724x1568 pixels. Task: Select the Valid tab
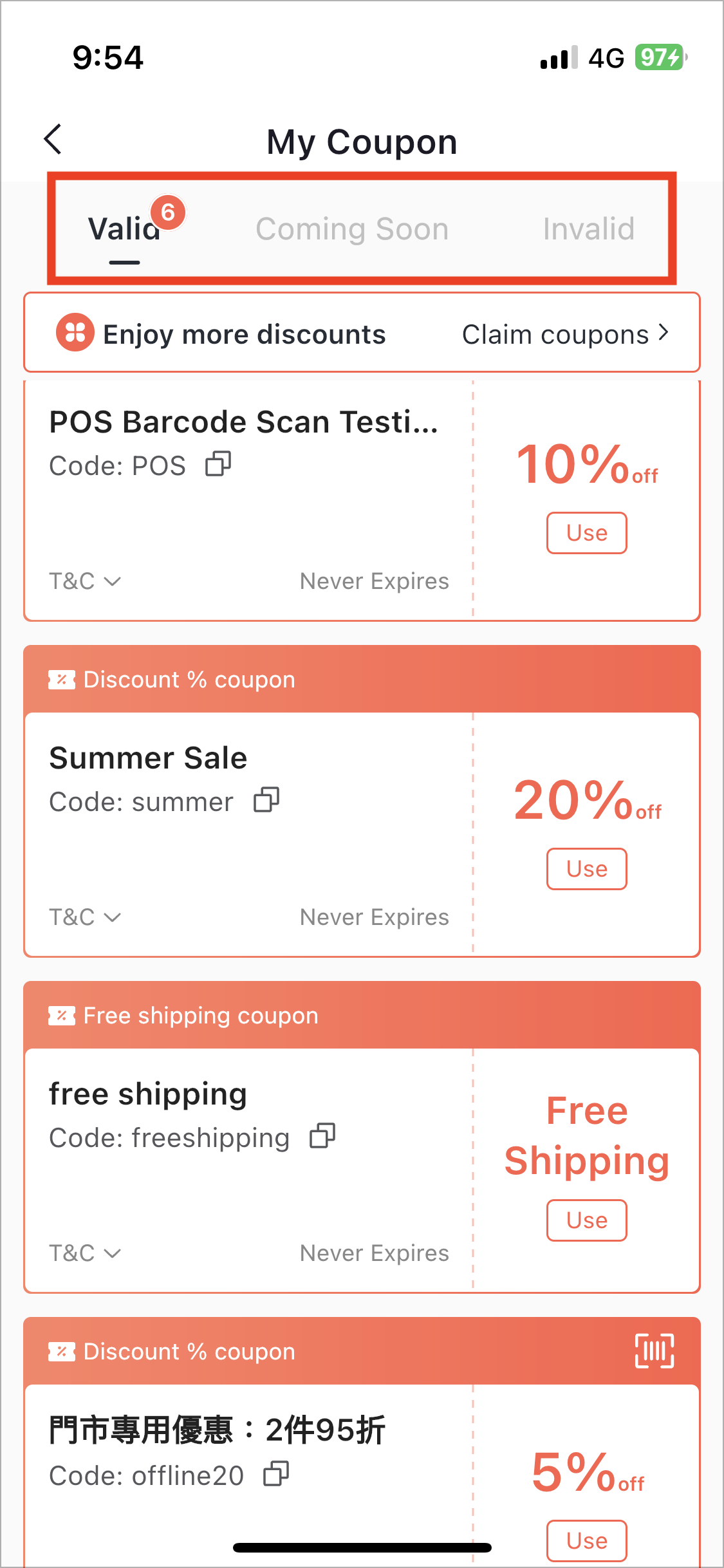coord(124,229)
